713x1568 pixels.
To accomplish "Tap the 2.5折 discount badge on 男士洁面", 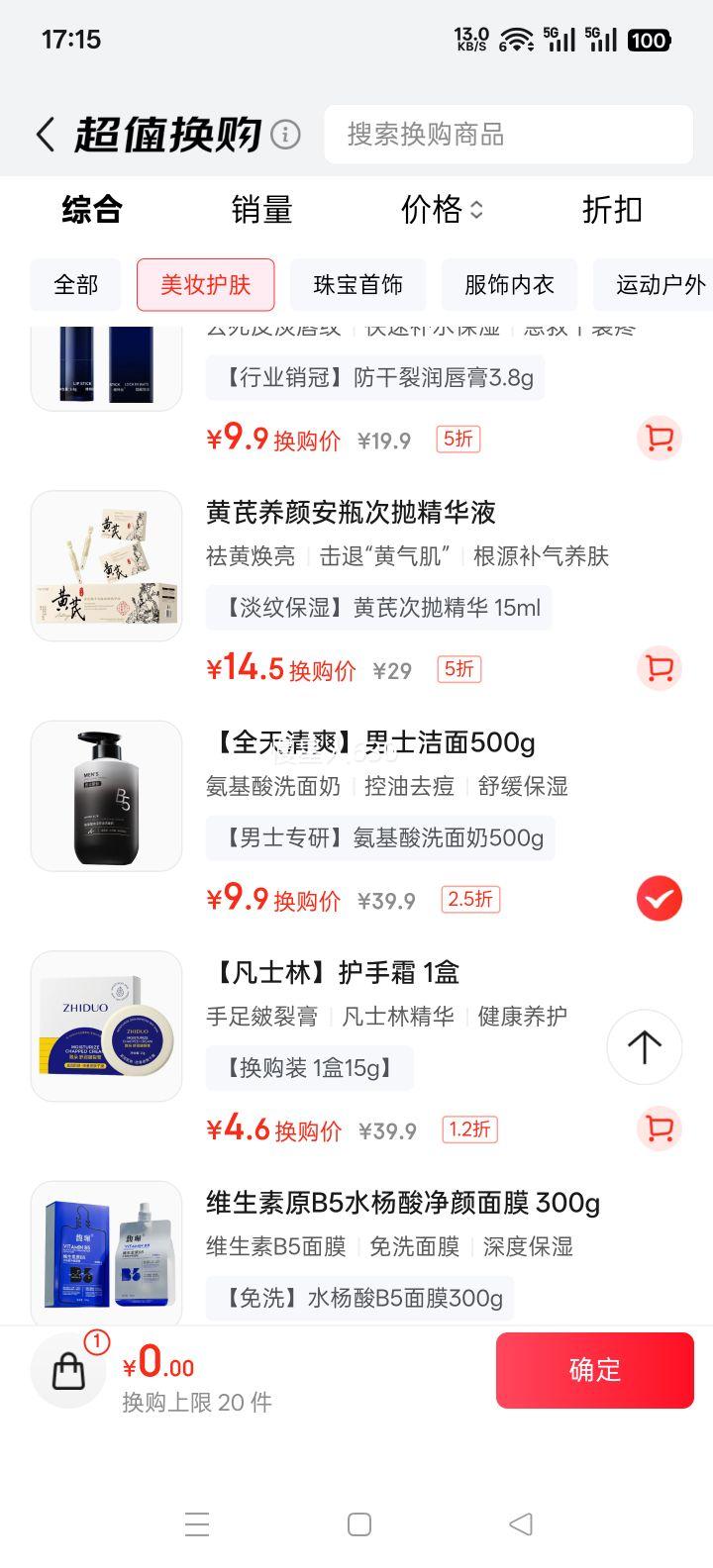I will coord(468,899).
